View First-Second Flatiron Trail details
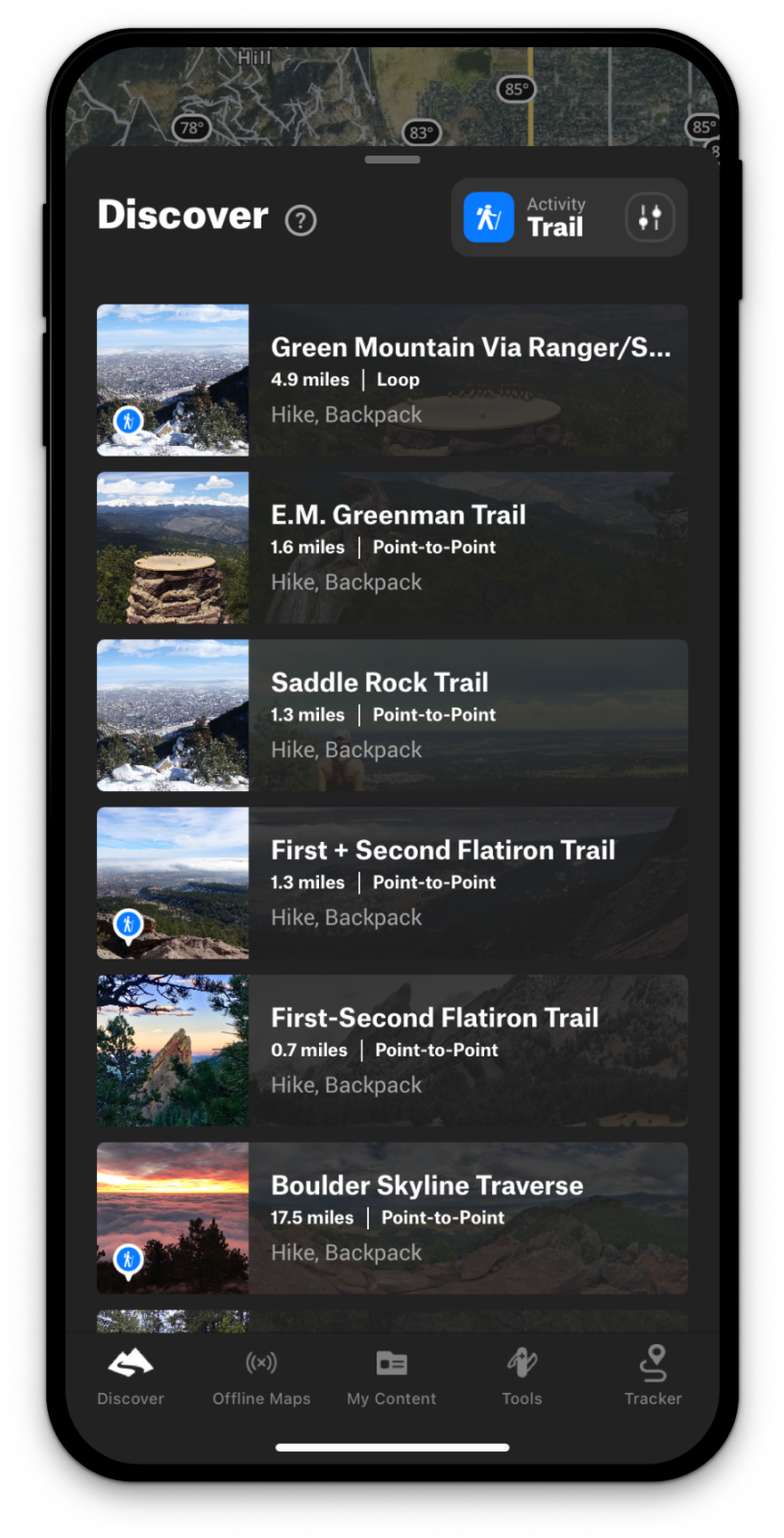This screenshot has height=1538, width=784. pyautogui.click(x=392, y=1051)
